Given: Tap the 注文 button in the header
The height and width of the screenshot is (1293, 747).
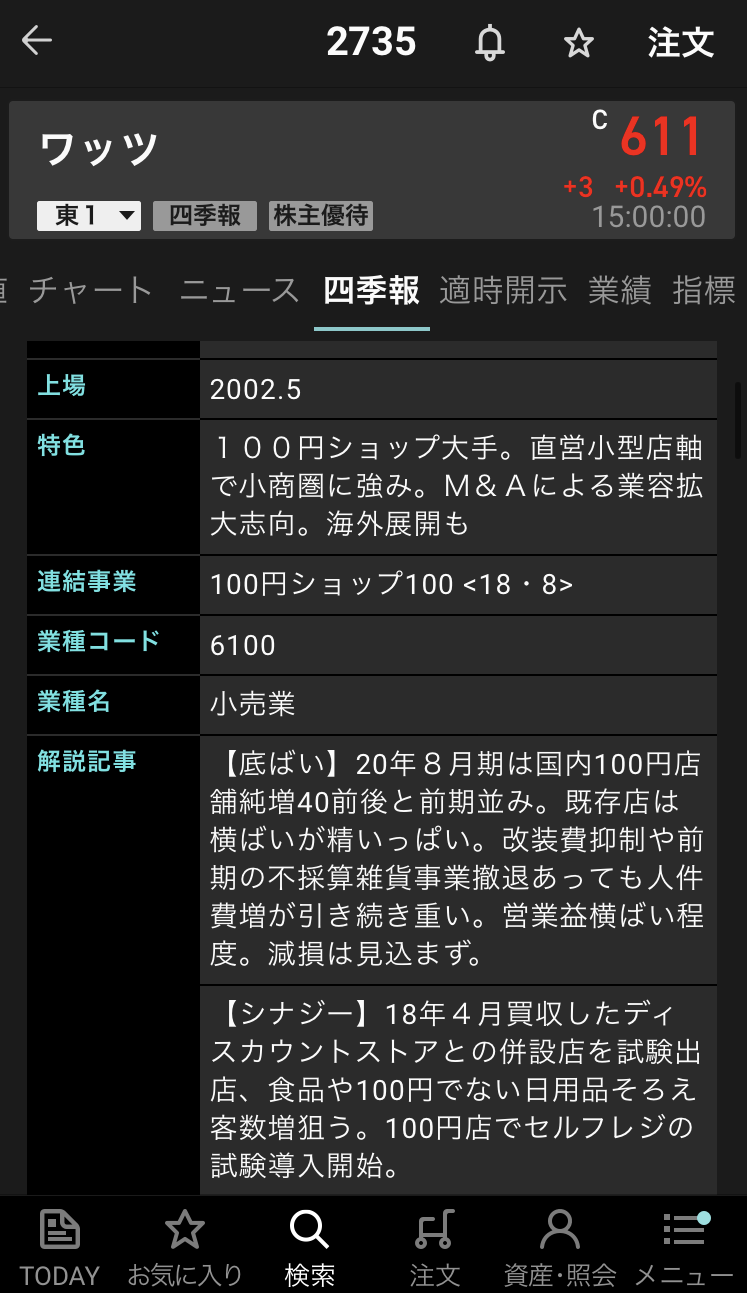Looking at the screenshot, I should tap(680, 43).
